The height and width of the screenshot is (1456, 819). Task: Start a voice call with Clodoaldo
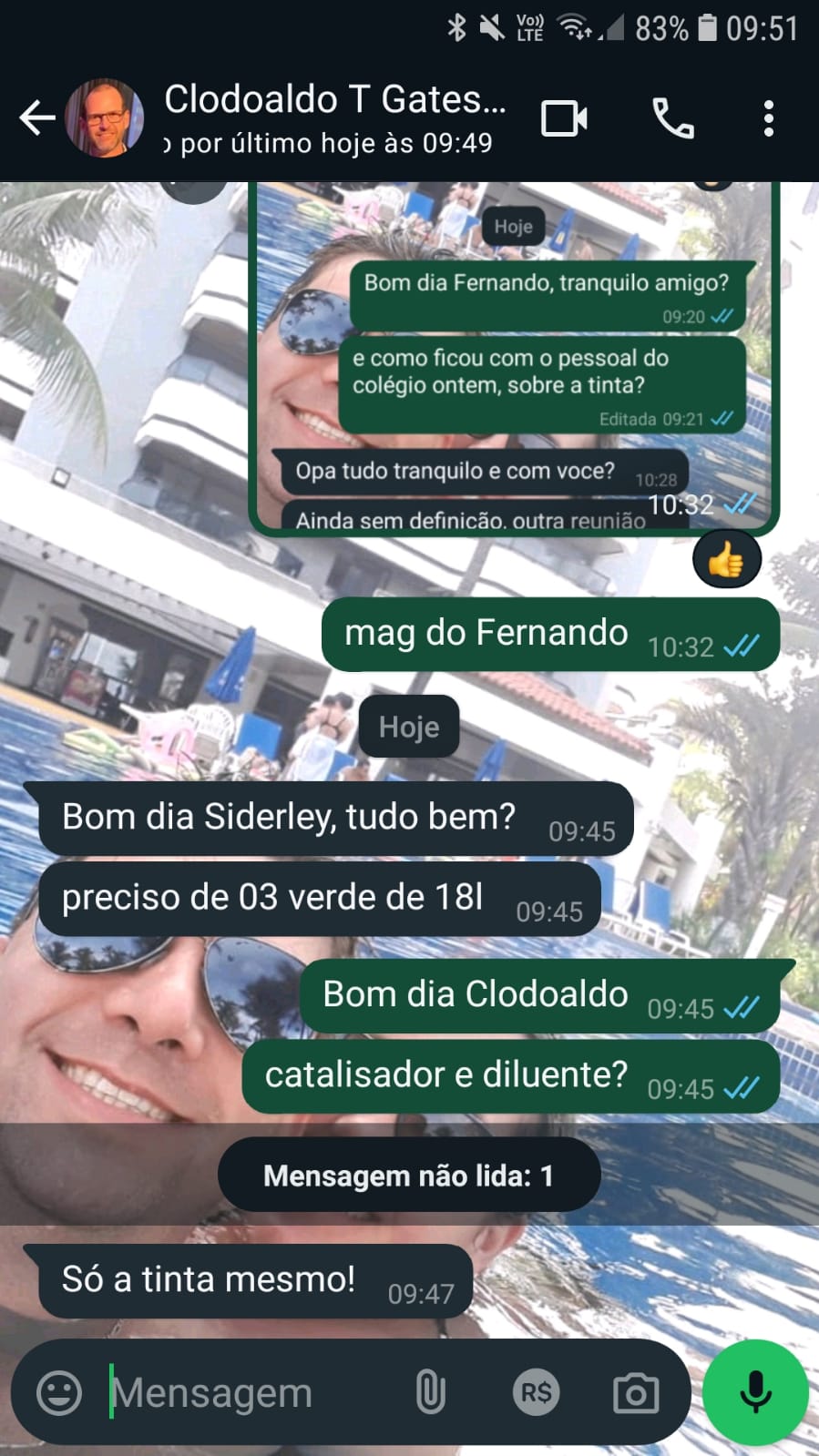click(673, 118)
